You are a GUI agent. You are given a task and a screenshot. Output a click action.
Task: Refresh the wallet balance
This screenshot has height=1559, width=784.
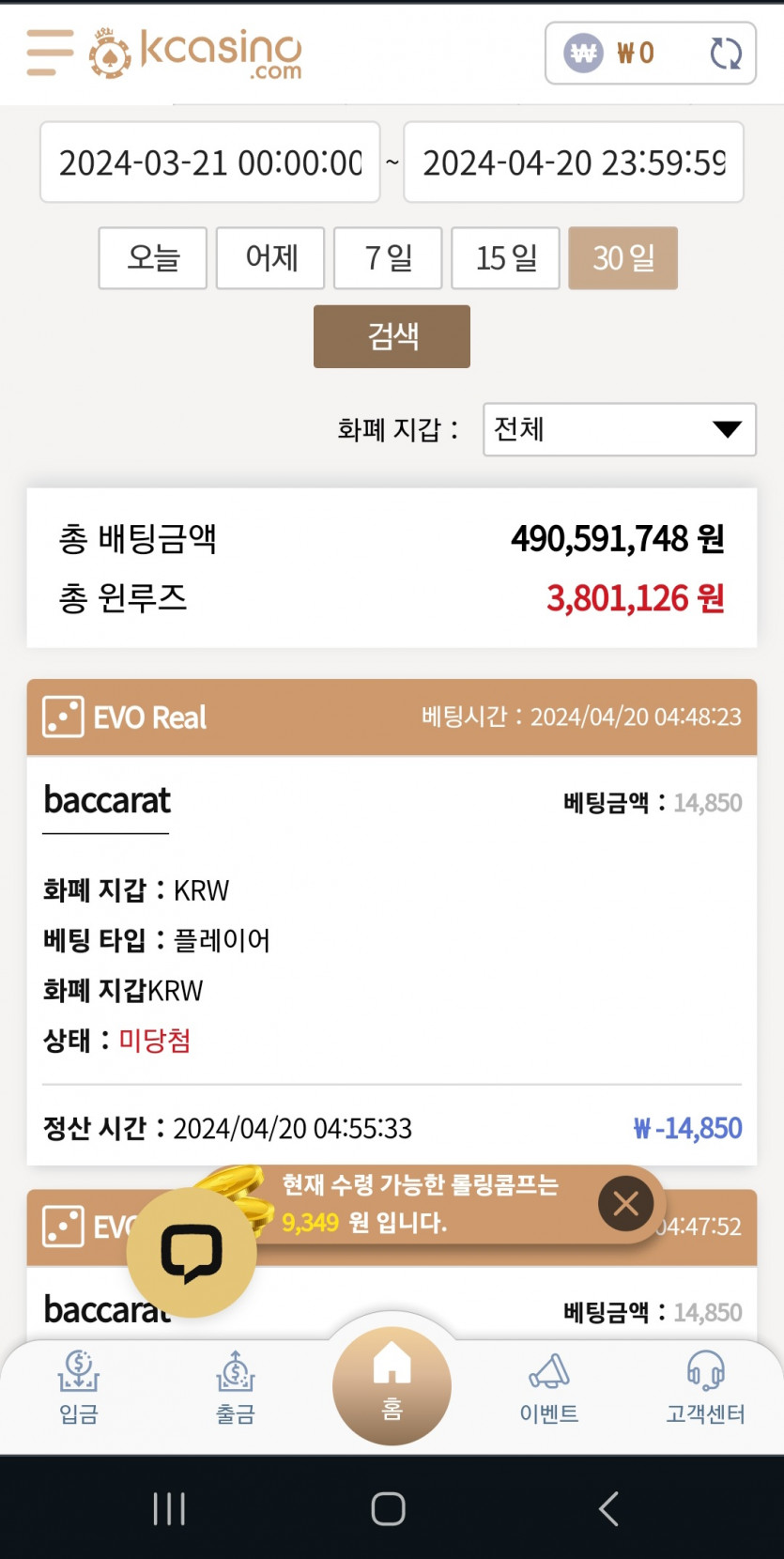point(725,54)
